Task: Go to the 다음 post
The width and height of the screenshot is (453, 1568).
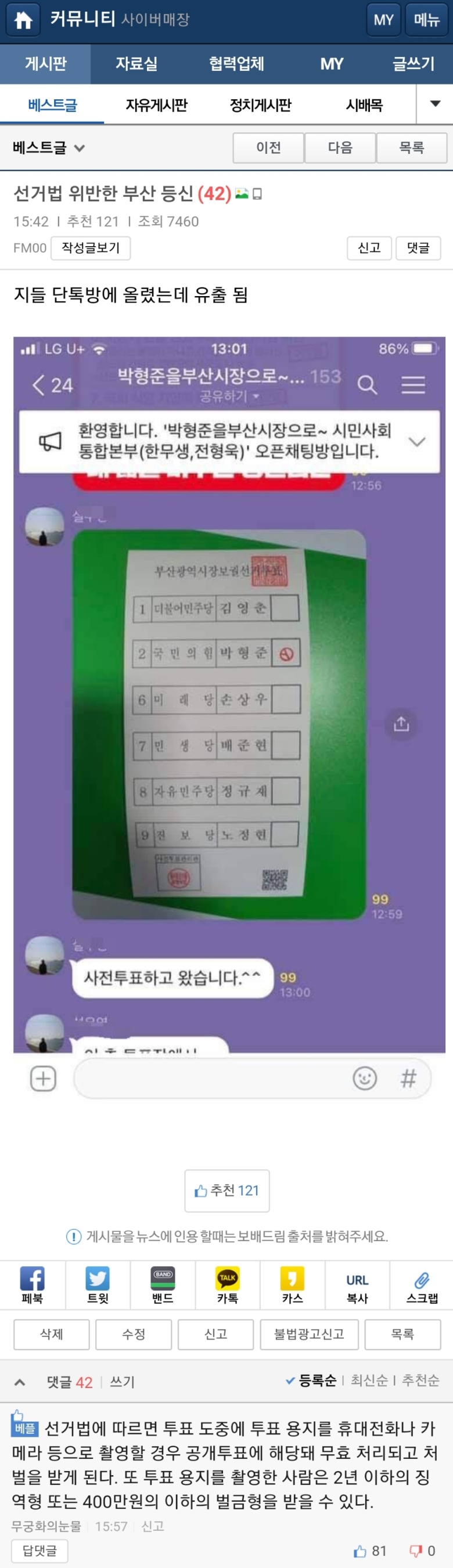Action: (x=340, y=148)
